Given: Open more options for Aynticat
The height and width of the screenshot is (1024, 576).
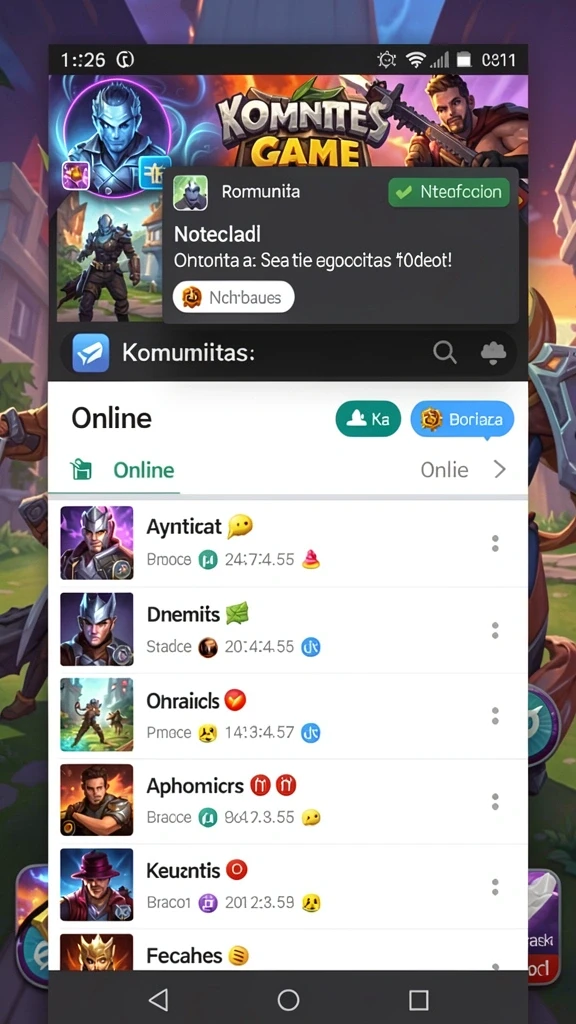Looking at the screenshot, I should (x=495, y=543).
